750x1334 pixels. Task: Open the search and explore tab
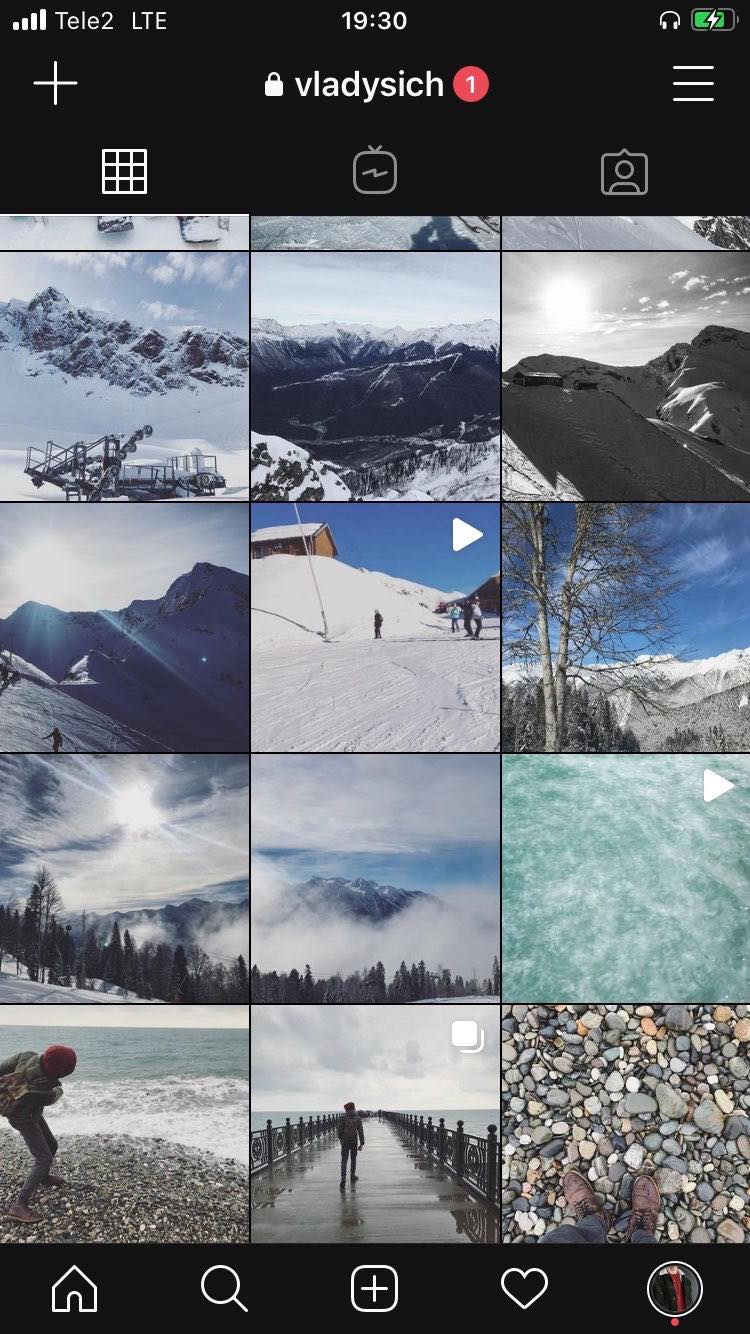224,1289
